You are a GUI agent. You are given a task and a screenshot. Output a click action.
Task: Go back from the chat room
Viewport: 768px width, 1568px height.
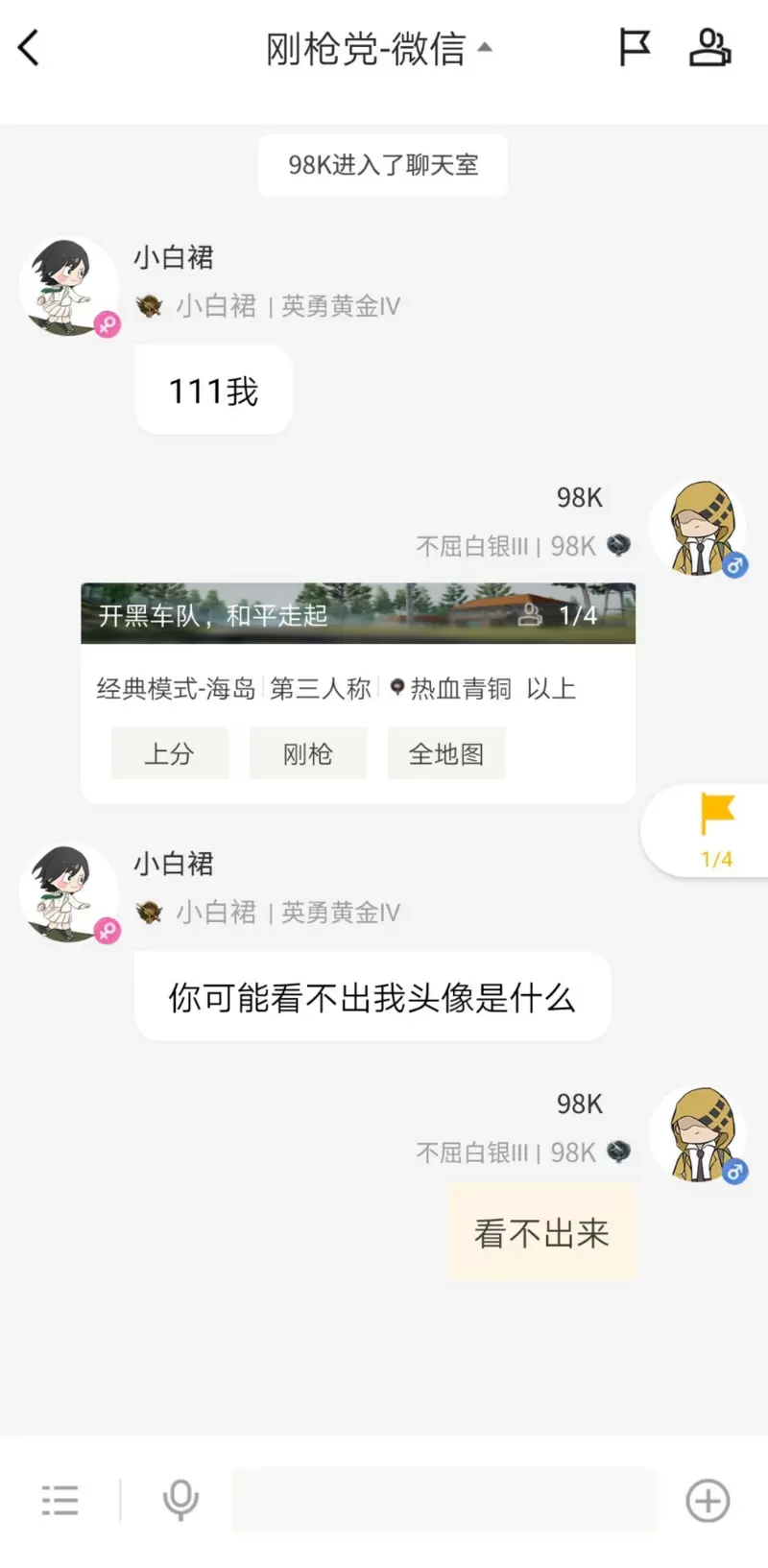coord(30,48)
